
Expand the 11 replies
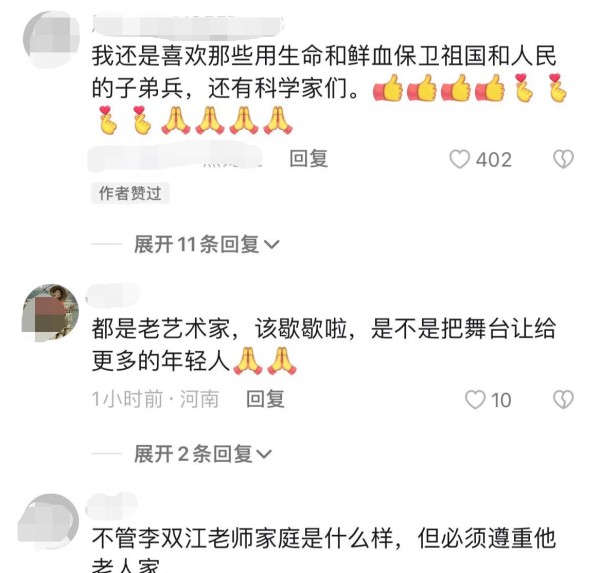coord(207,244)
